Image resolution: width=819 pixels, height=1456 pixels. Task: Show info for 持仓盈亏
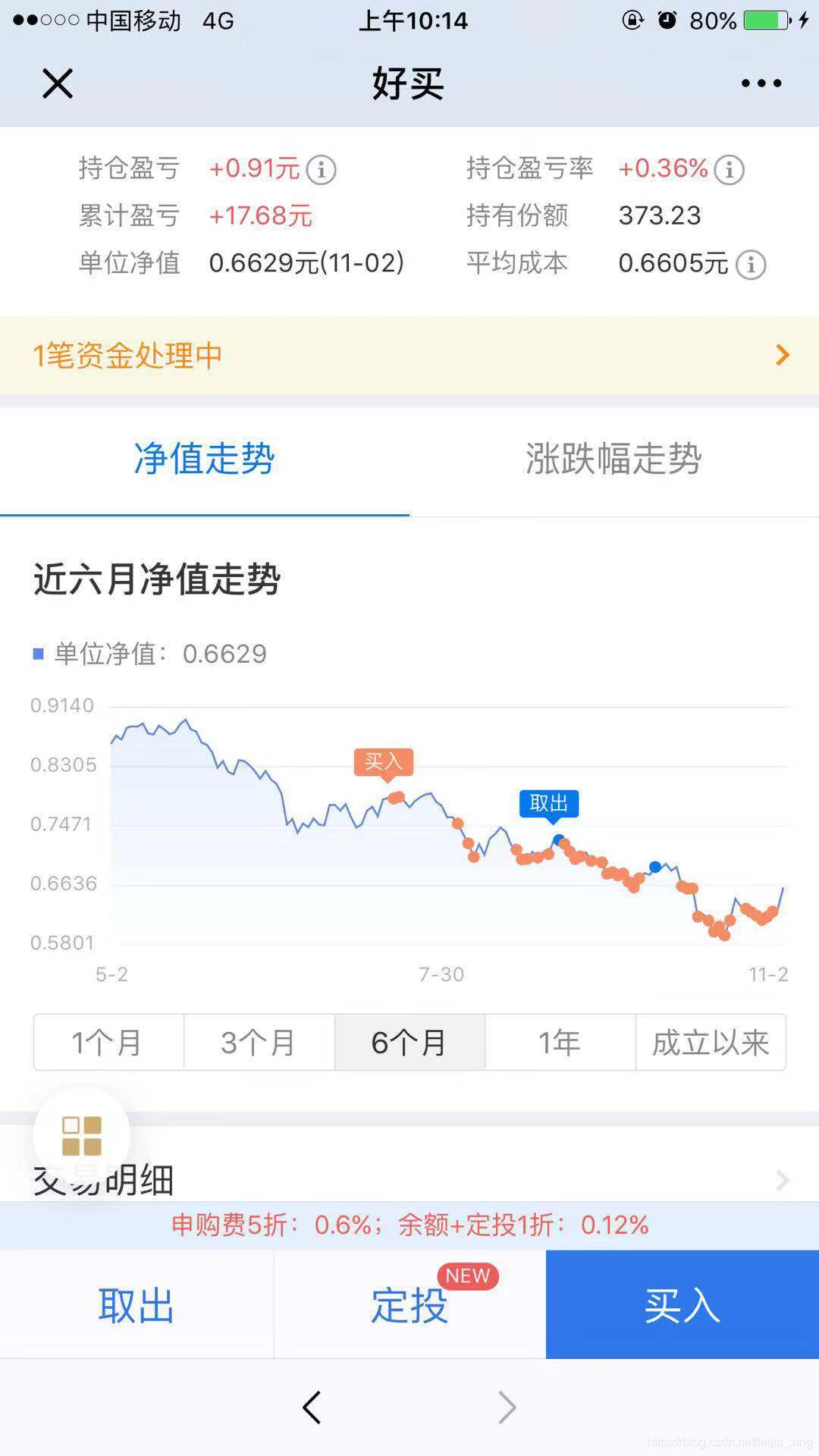322,169
